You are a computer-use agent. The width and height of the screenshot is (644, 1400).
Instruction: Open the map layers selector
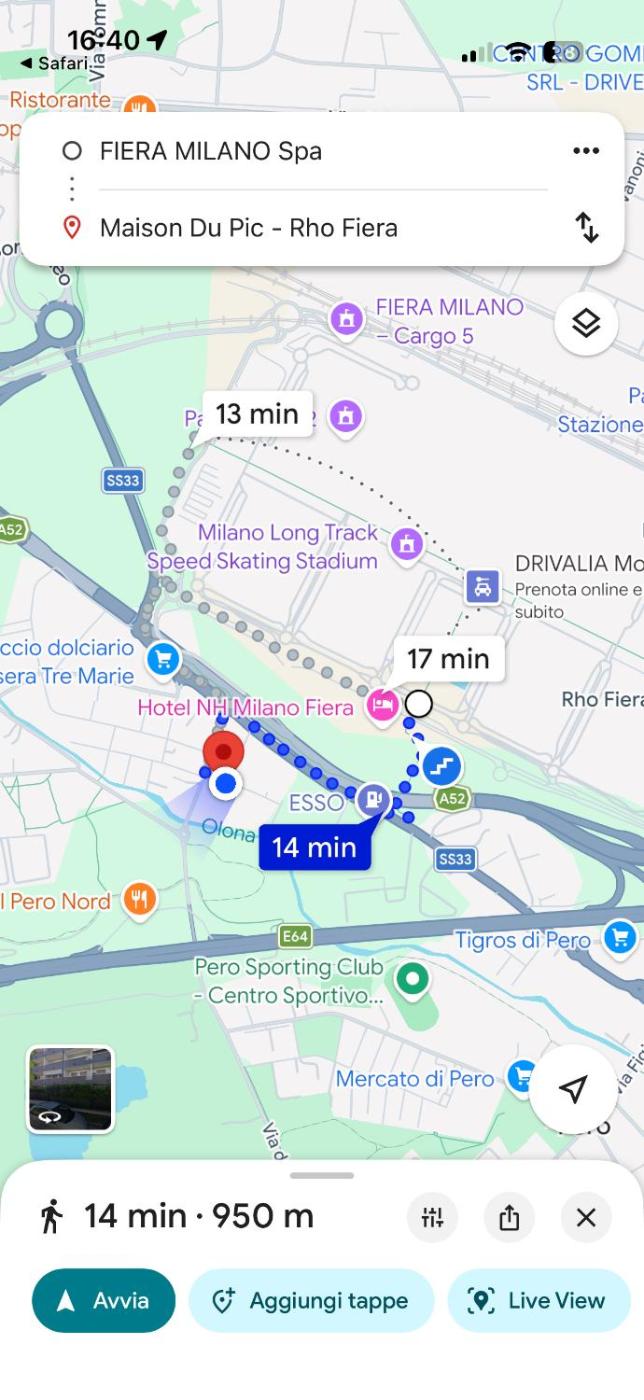tap(586, 323)
